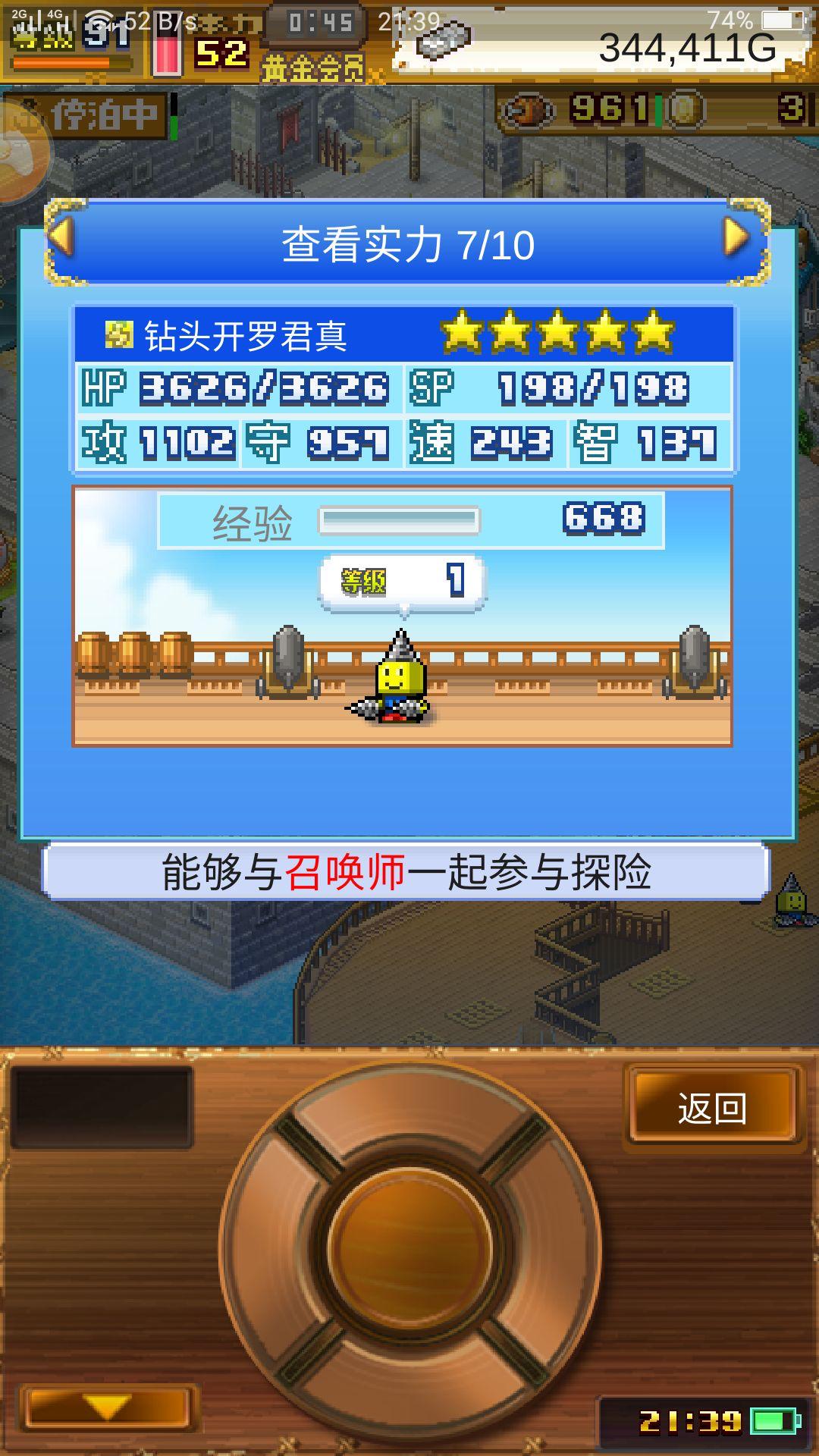Tap the 返回 button

(712, 1108)
